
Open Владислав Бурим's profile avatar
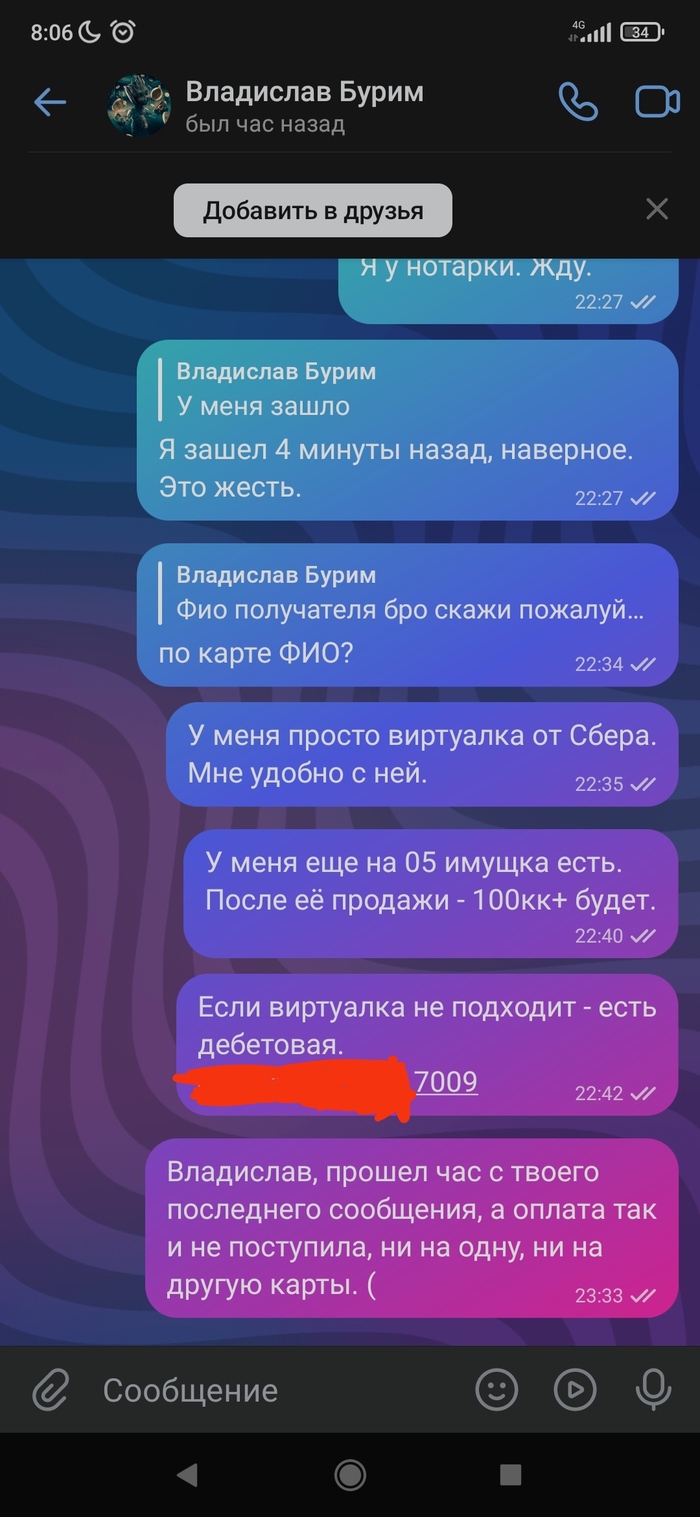(138, 106)
